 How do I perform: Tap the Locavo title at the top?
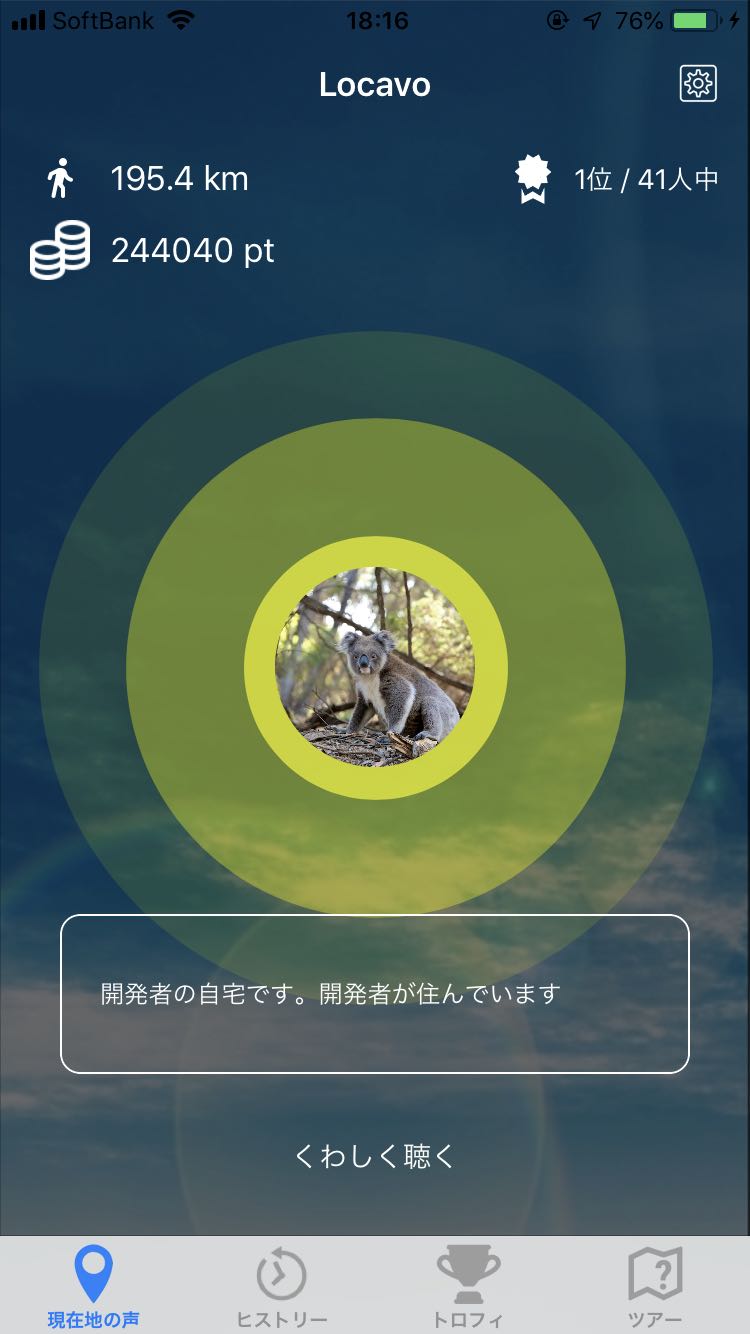tap(375, 85)
